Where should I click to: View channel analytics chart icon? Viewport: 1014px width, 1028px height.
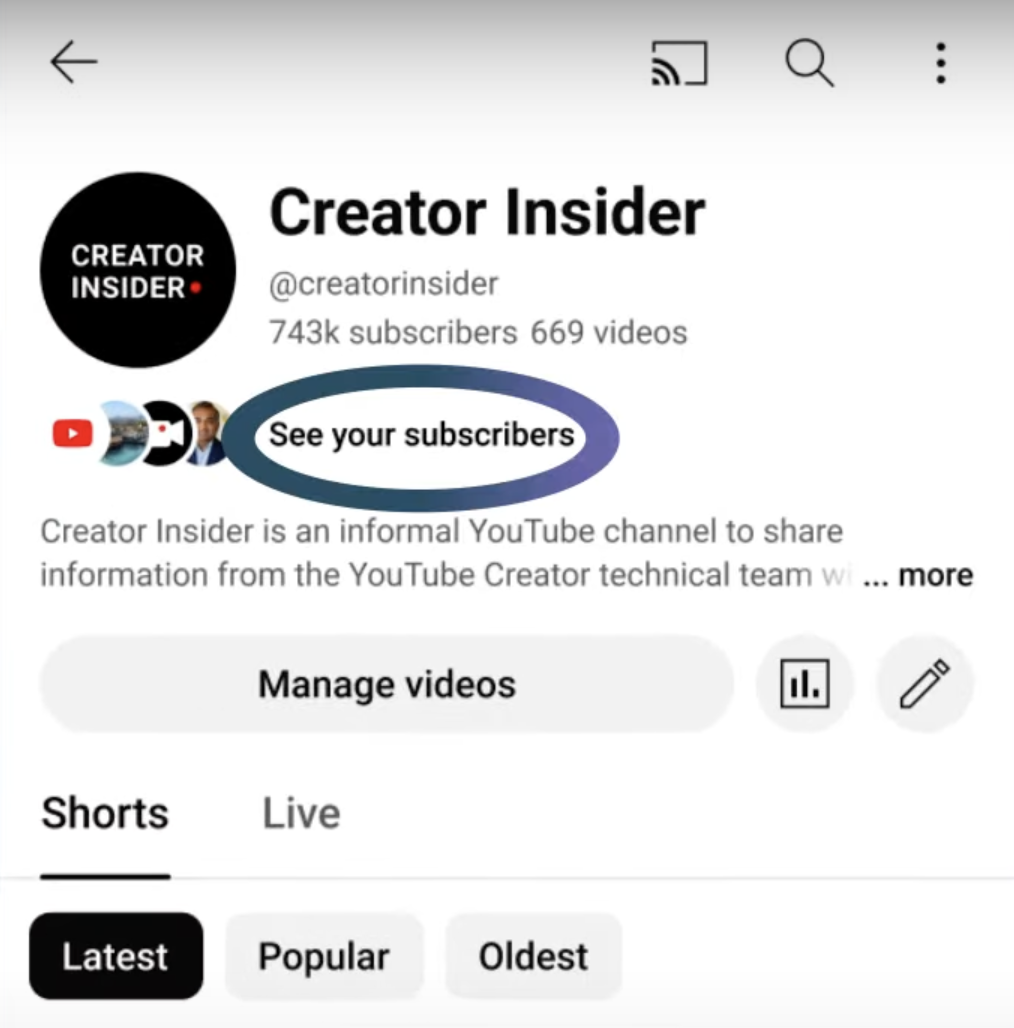pyautogui.click(x=805, y=684)
